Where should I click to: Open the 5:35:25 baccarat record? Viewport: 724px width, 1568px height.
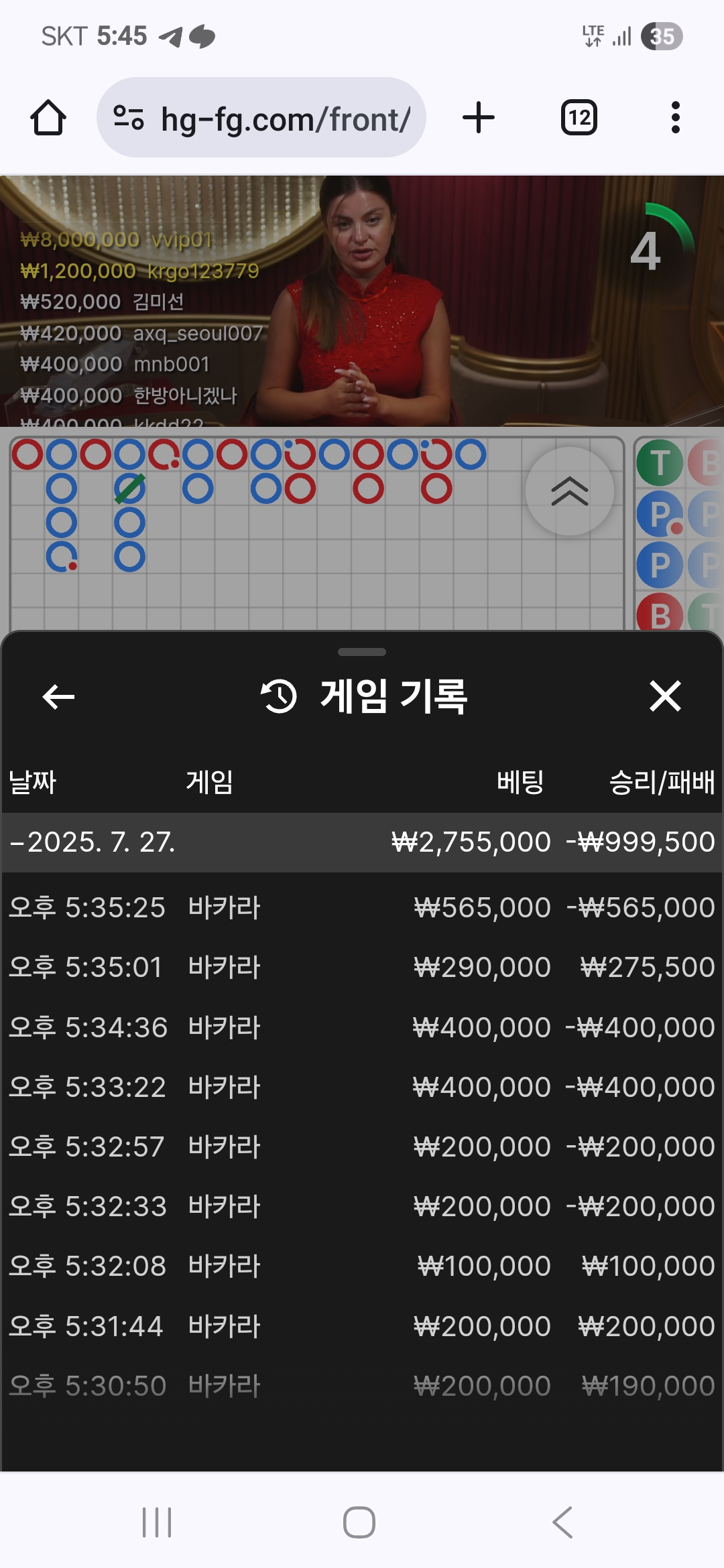coord(362,908)
